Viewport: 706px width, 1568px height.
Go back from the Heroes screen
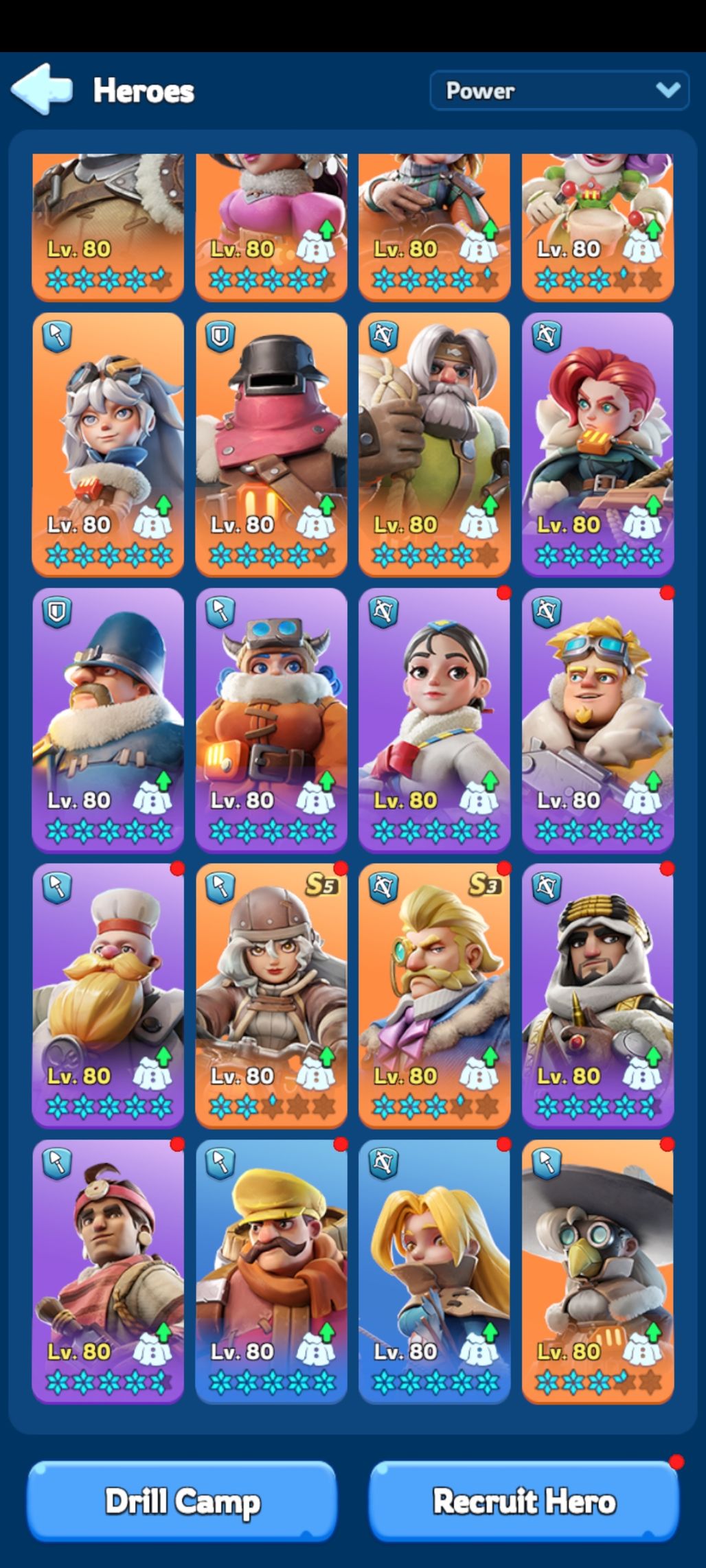click(42, 89)
